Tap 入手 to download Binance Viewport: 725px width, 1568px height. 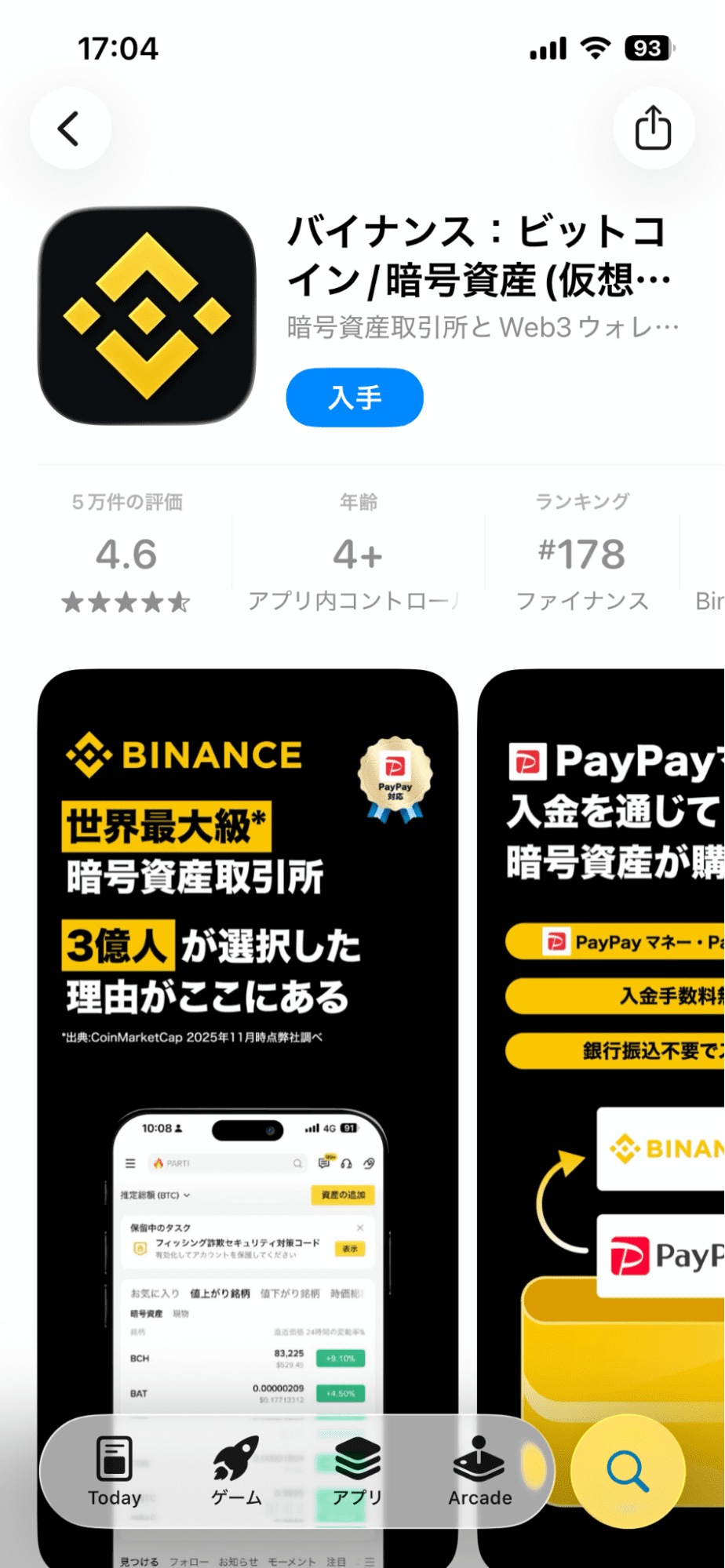[x=355, y=398]
